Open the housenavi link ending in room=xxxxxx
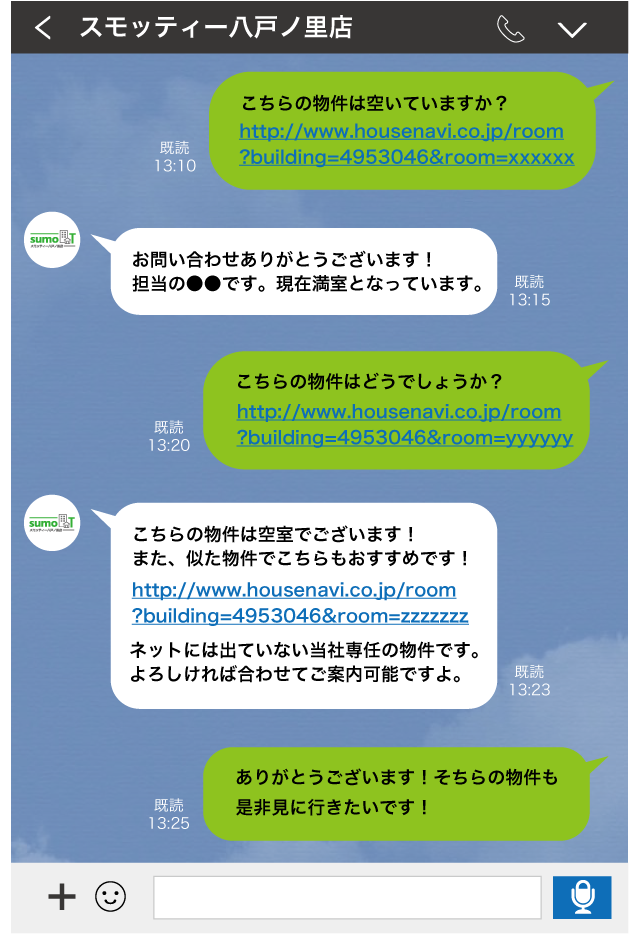The image size is (634, 942). tap(405, 145)
